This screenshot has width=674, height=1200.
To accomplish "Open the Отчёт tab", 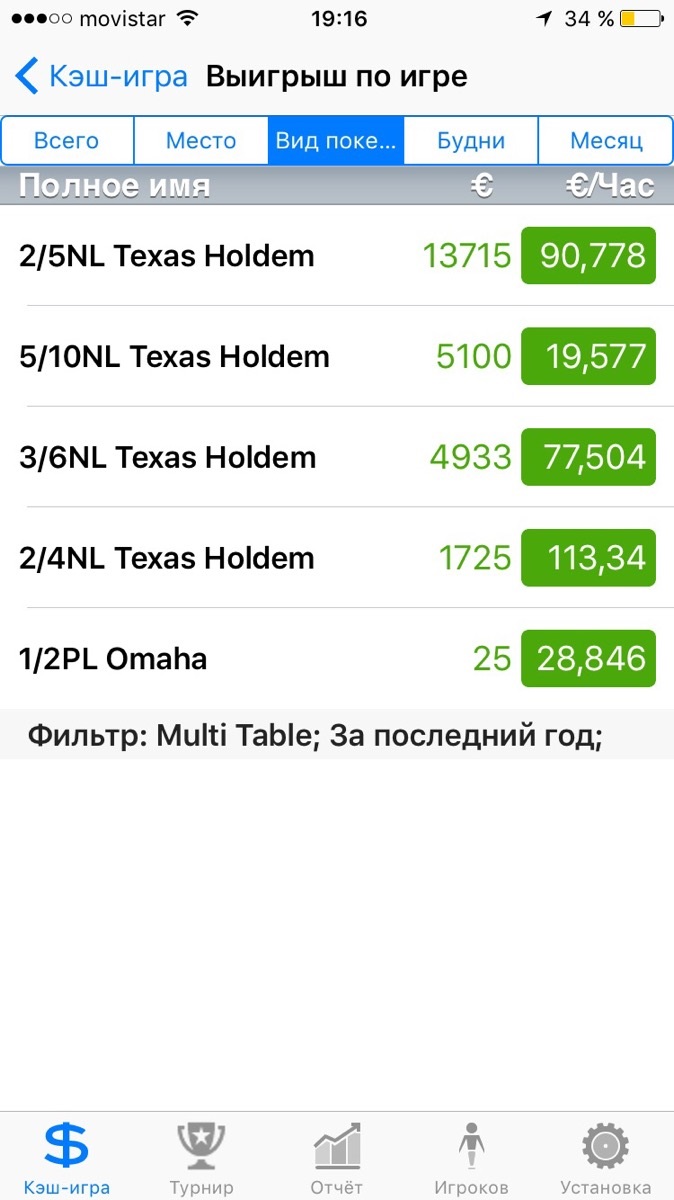I will click(x=337, y=1158).
